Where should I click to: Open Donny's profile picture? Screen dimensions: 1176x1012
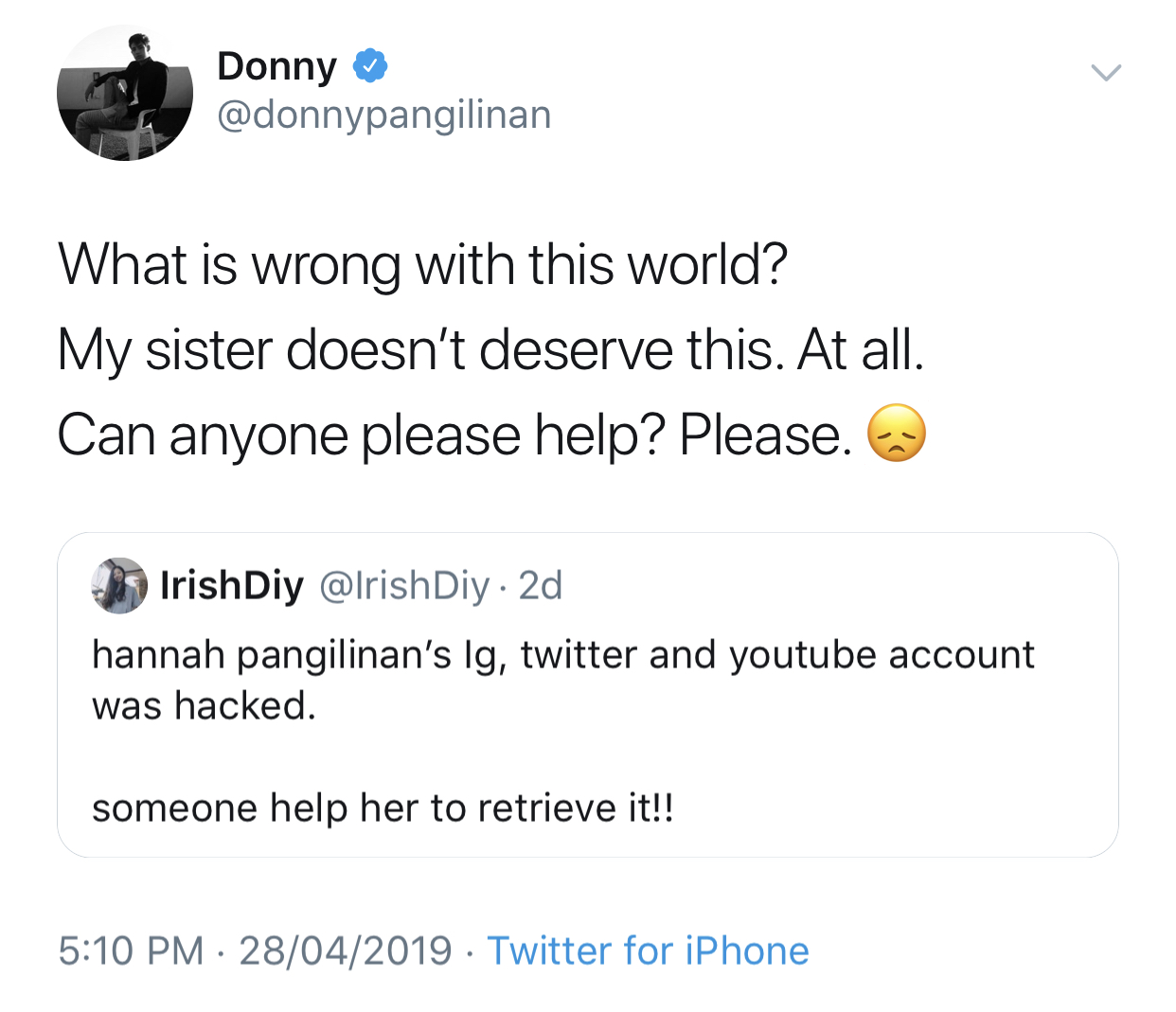(124, 93)
